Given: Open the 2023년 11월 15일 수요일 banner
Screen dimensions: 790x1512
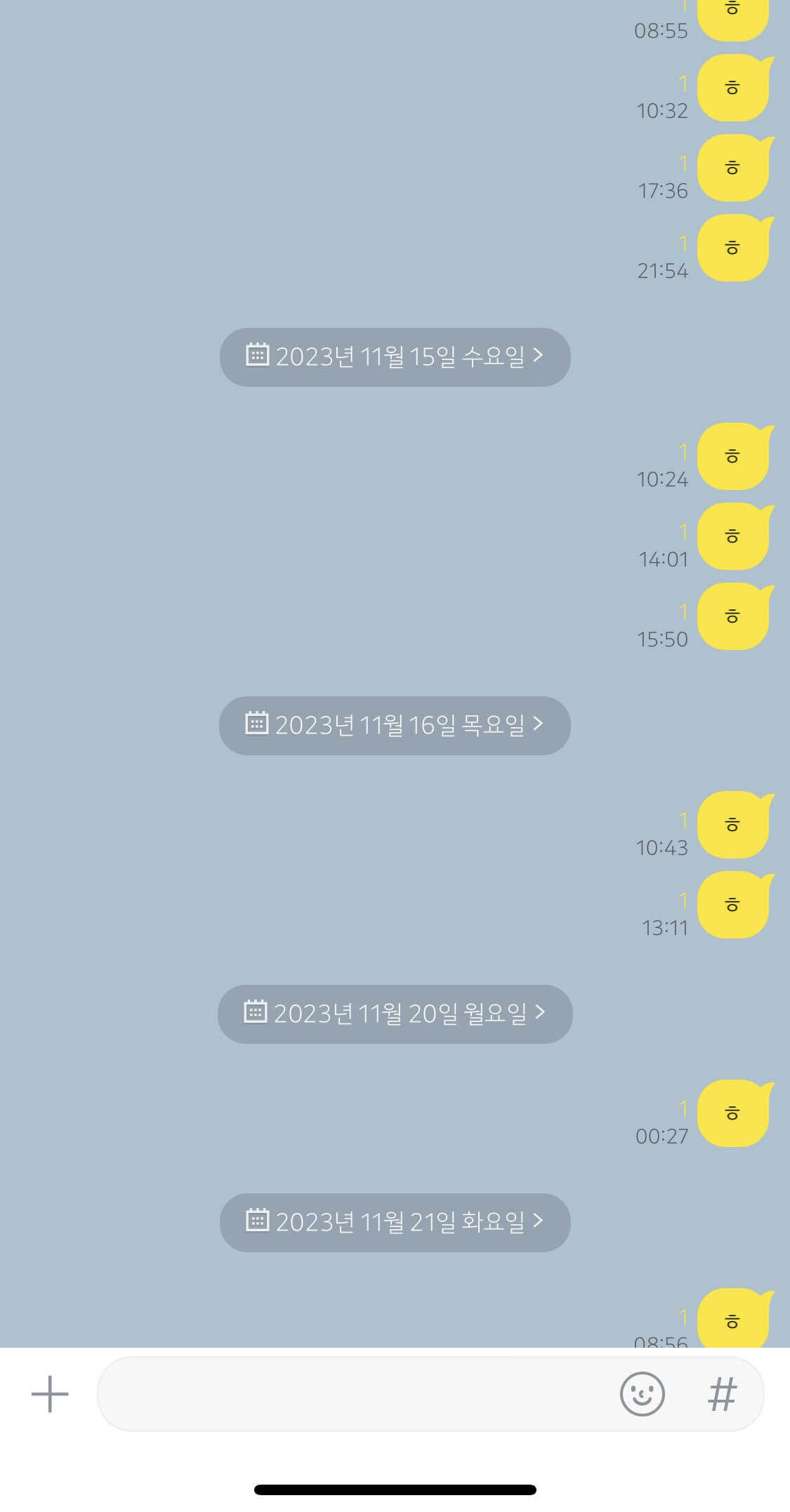Looking at the screenshot, I should pyautogui.click(x=395, y=357).
